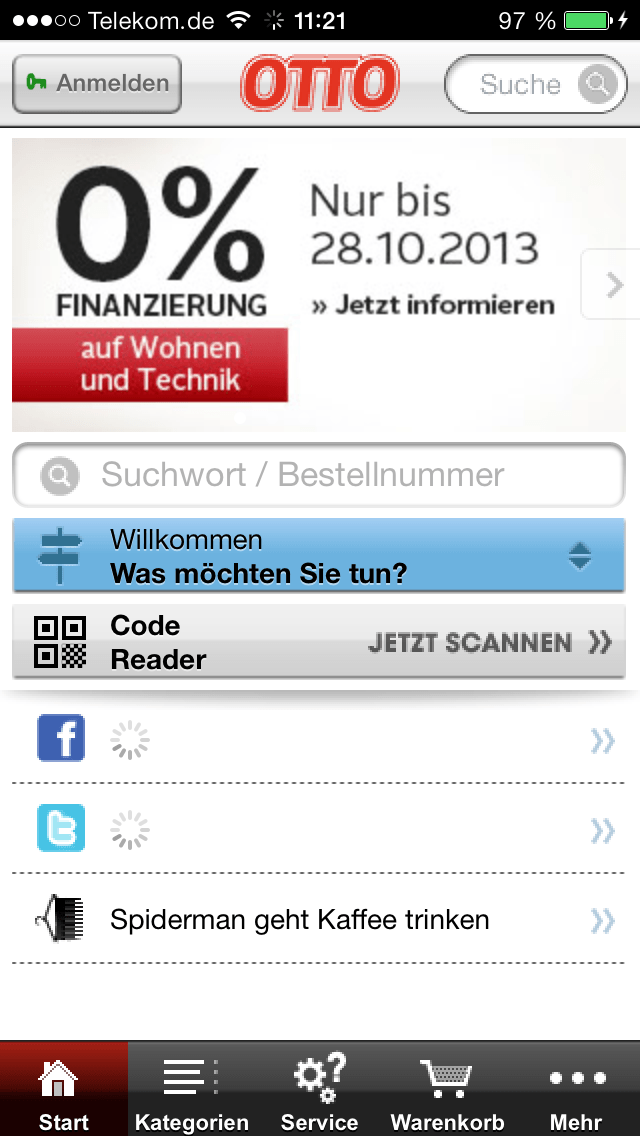View the Warenkorb shopping cart
This screenshot has height=1136, width=640.
448,1089
